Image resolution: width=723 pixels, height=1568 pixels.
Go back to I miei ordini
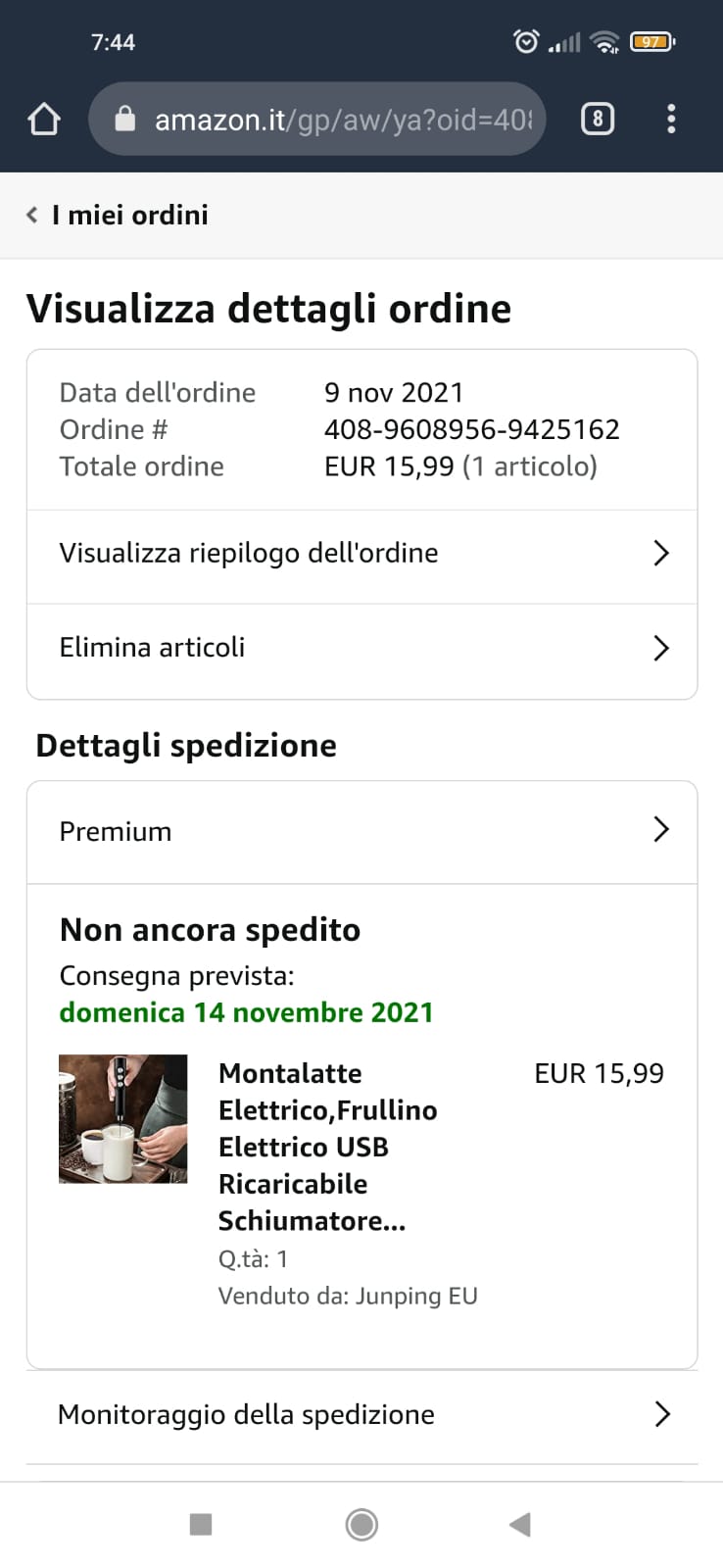tap(118, 215)
